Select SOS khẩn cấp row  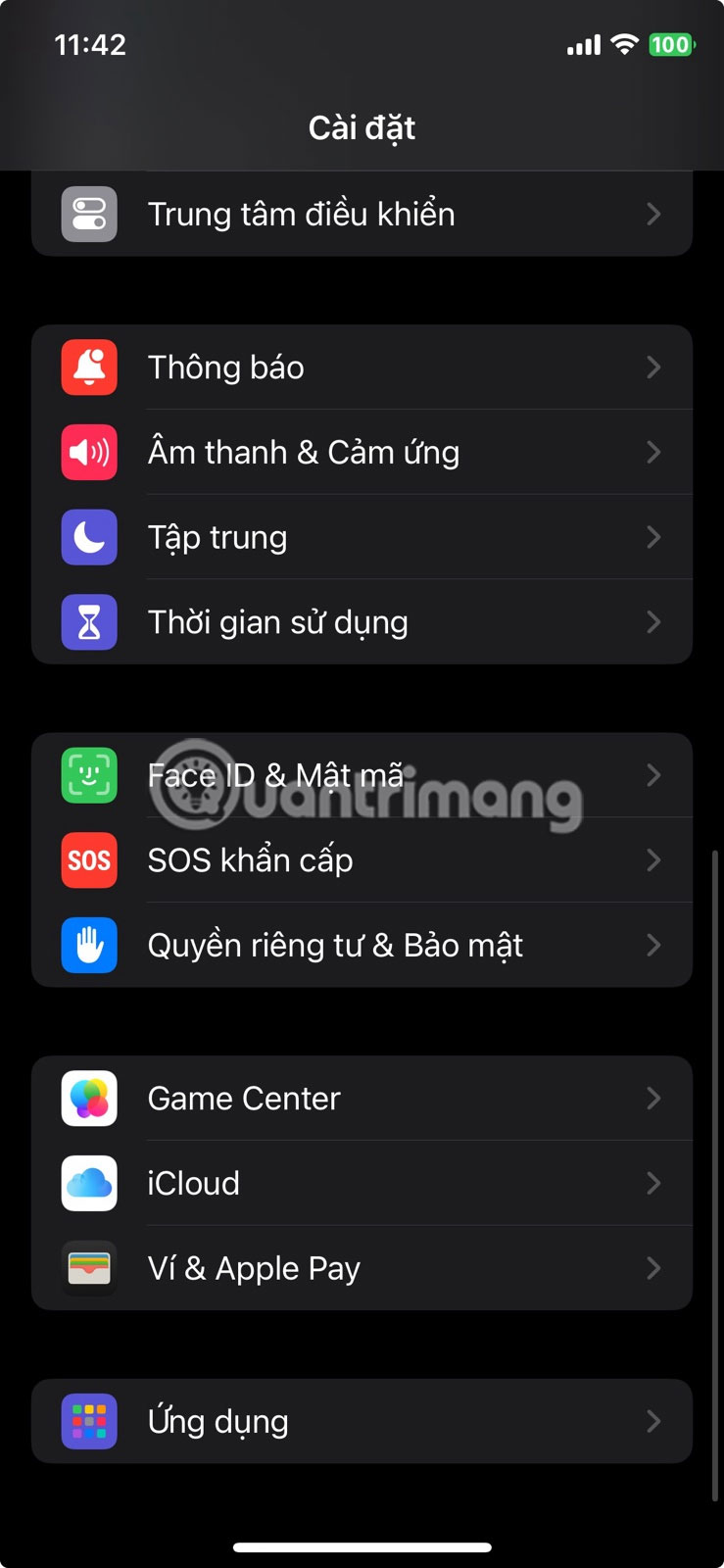coord(362,860)
